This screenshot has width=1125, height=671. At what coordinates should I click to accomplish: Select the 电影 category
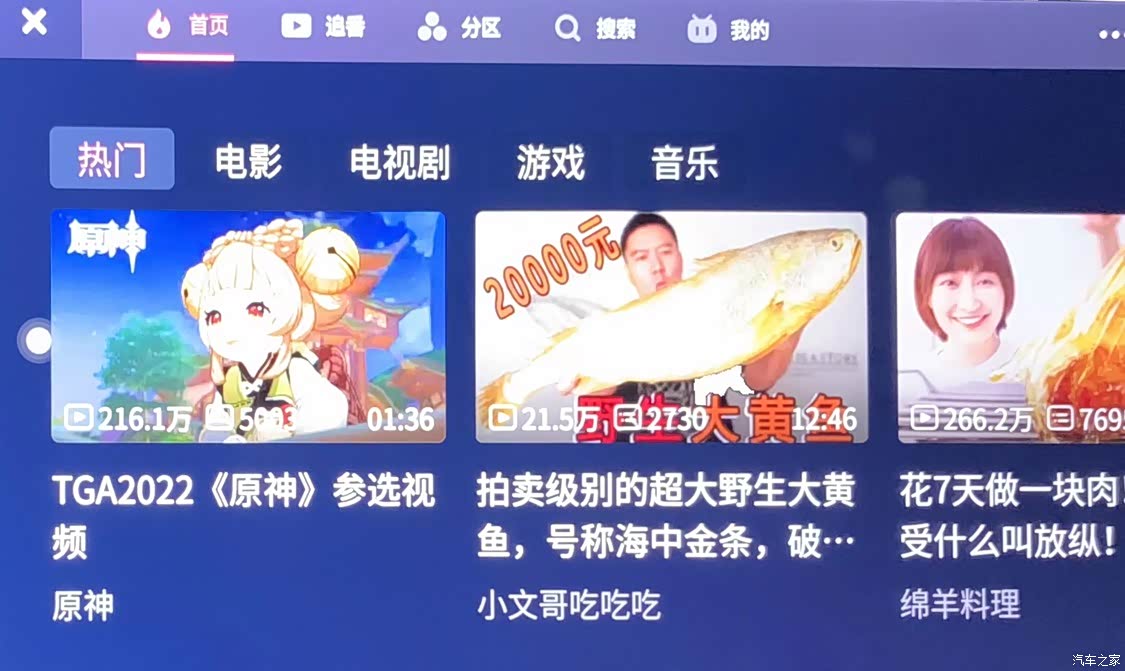point(248,162)
